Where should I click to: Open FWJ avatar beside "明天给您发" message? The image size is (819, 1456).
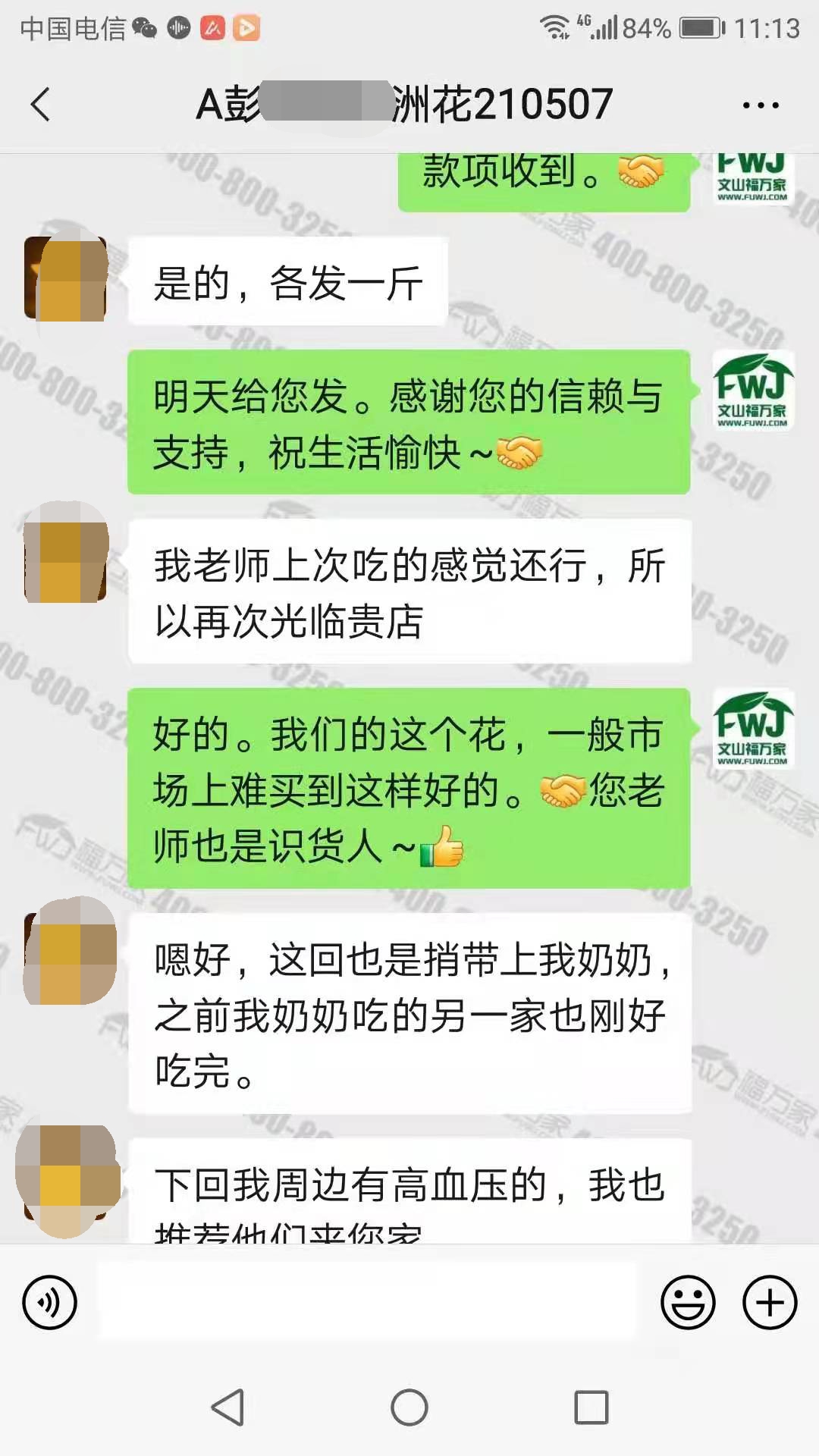click(752, 391)
